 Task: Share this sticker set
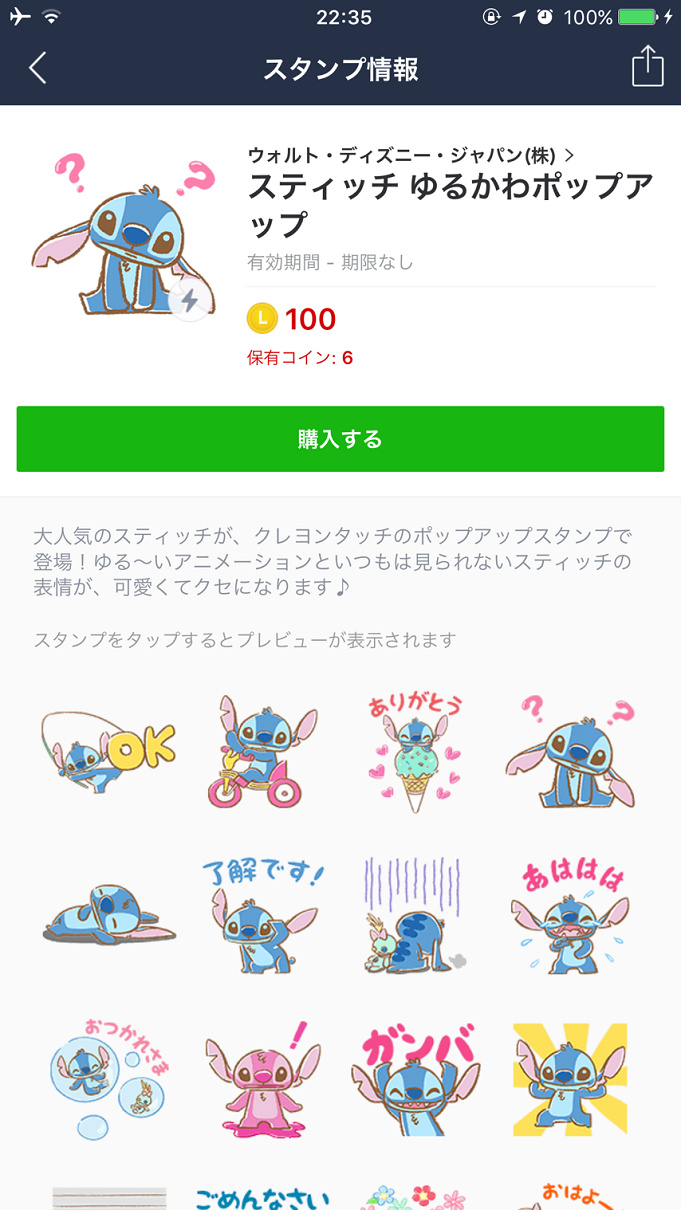647,67
